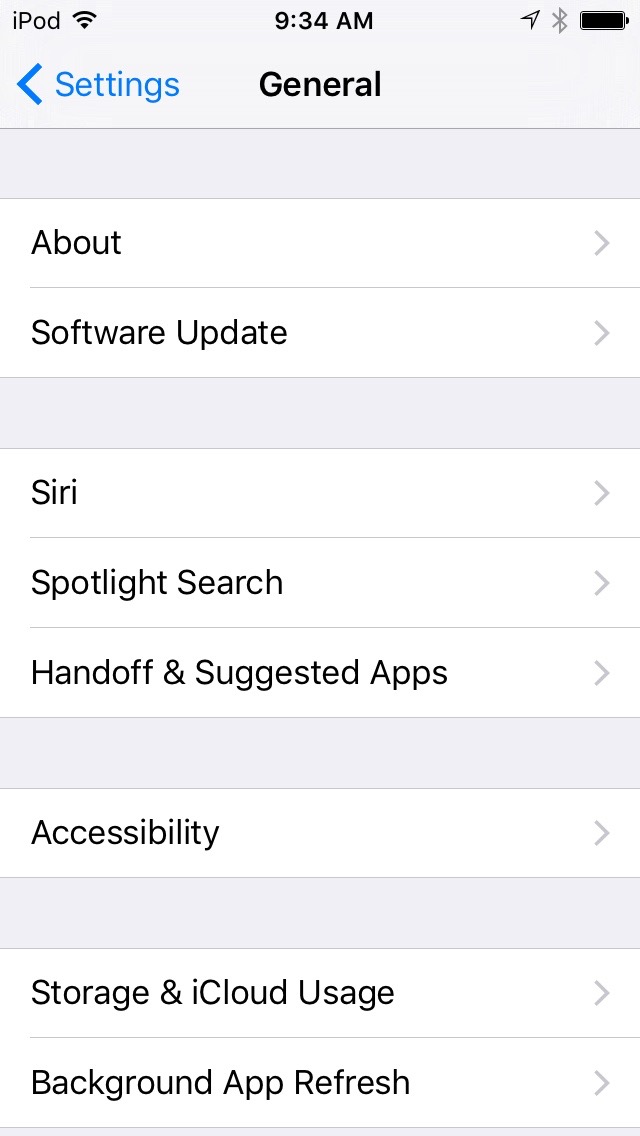Open Handoff & Suggested Apps
This screenshot has width=640, height=1136.
coord(320,673)
